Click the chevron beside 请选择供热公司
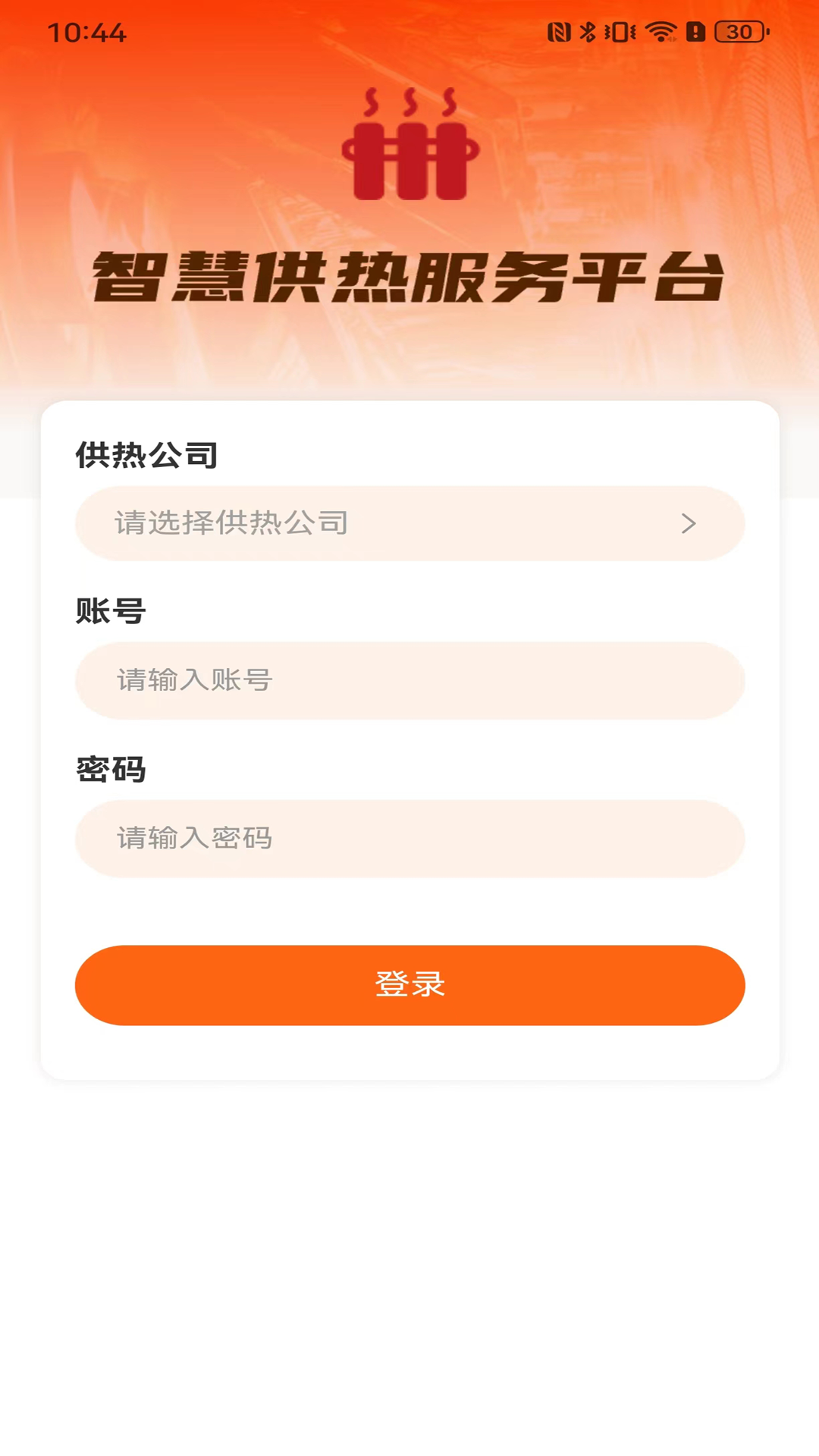The height and width of the screenshot is (1456, 819). coord(689,523)
